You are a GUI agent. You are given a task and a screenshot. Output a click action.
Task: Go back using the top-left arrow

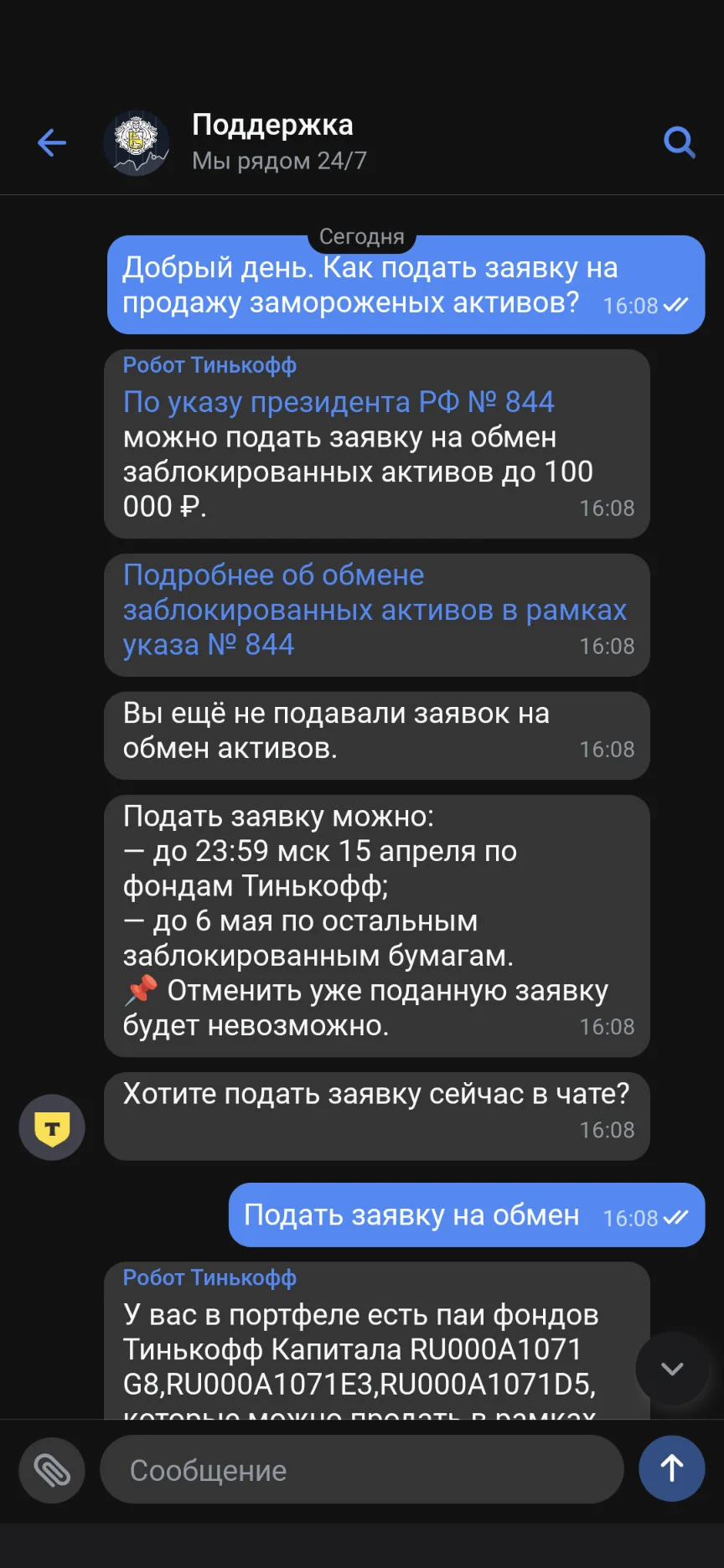click(52, 142)
